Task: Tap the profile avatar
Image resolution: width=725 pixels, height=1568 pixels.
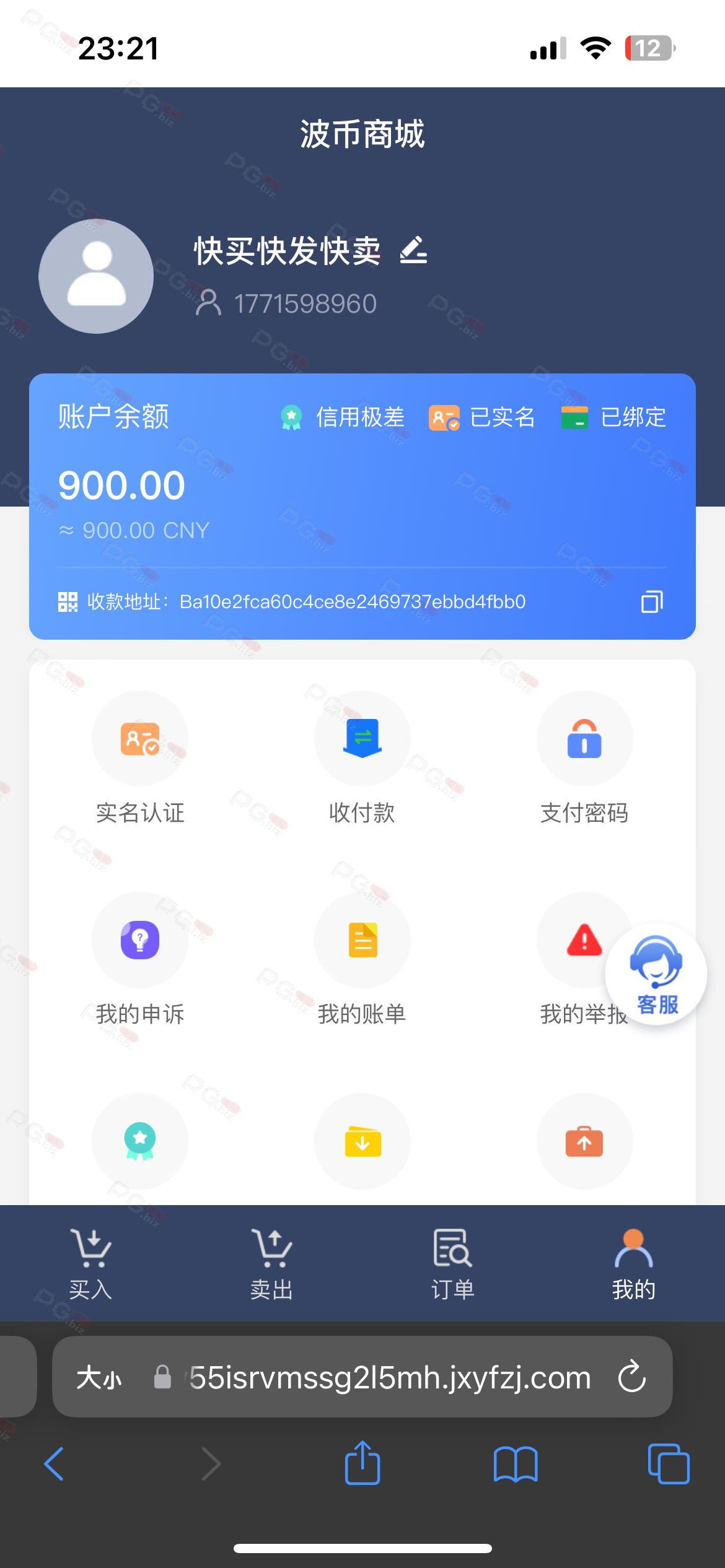Action: [96, 276]
